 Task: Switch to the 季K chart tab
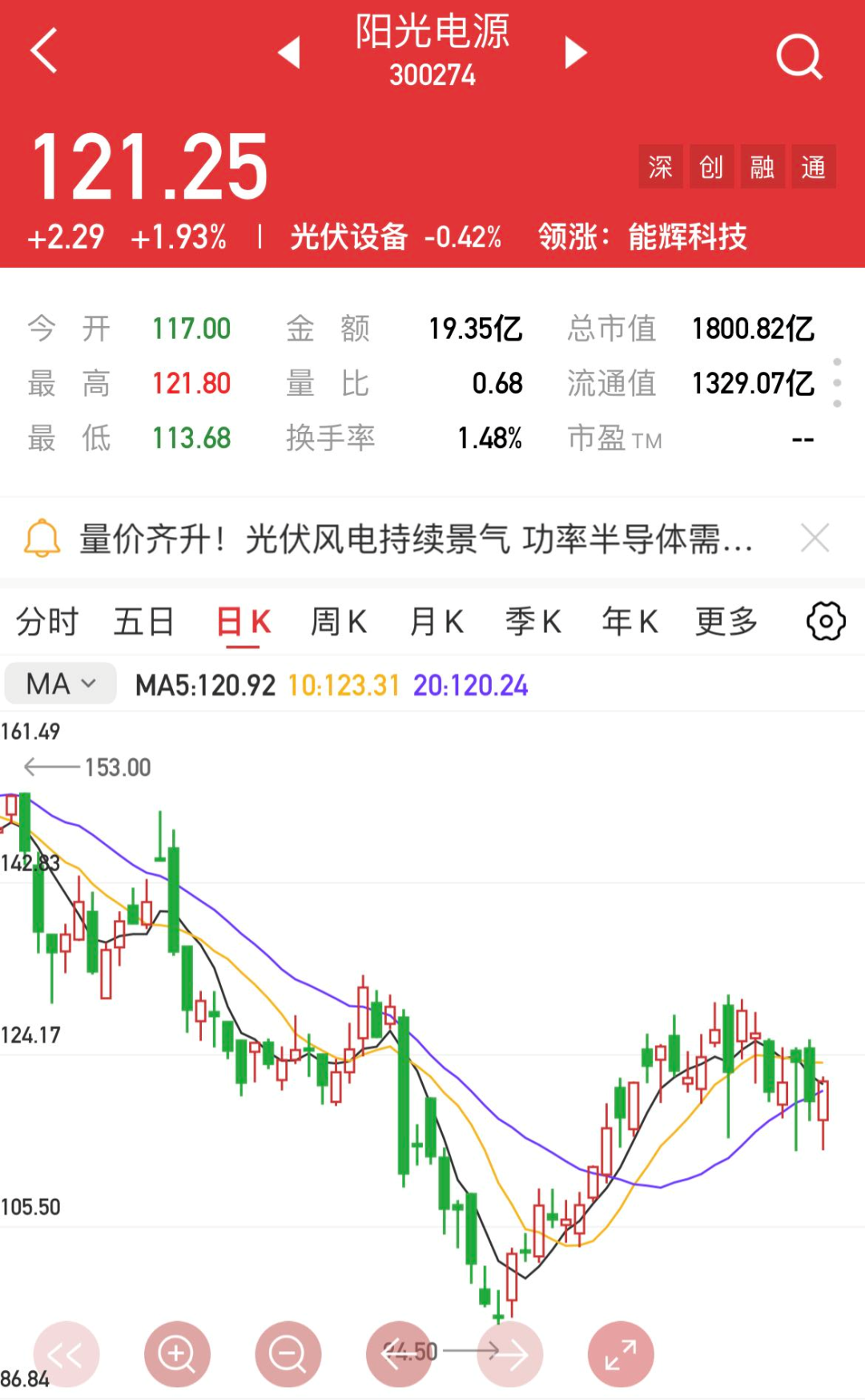pyautogui.click(x=533, y=622)
